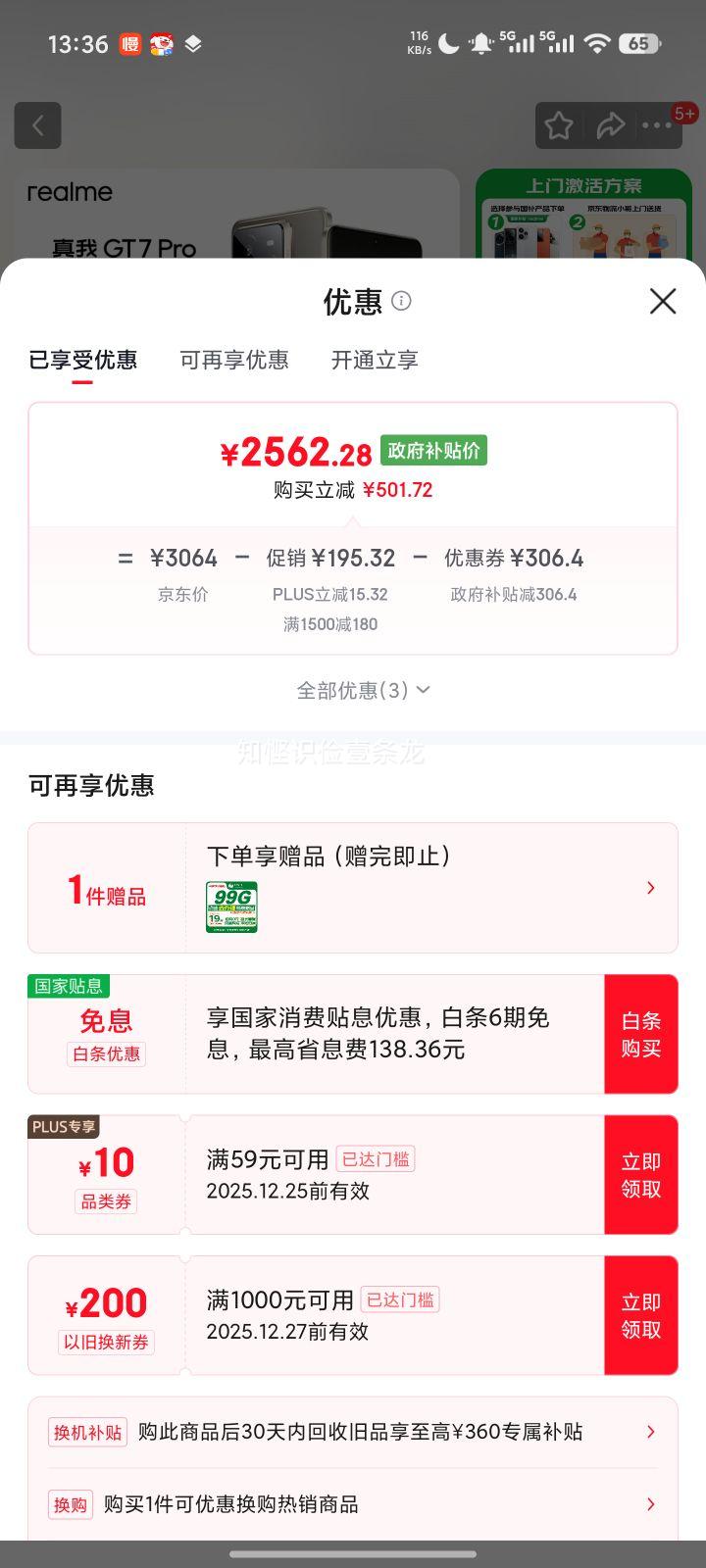The image size is (706, 1568).
Task: View the 99G SIM card gift thumbnail
Action: [x=232, y=907]
